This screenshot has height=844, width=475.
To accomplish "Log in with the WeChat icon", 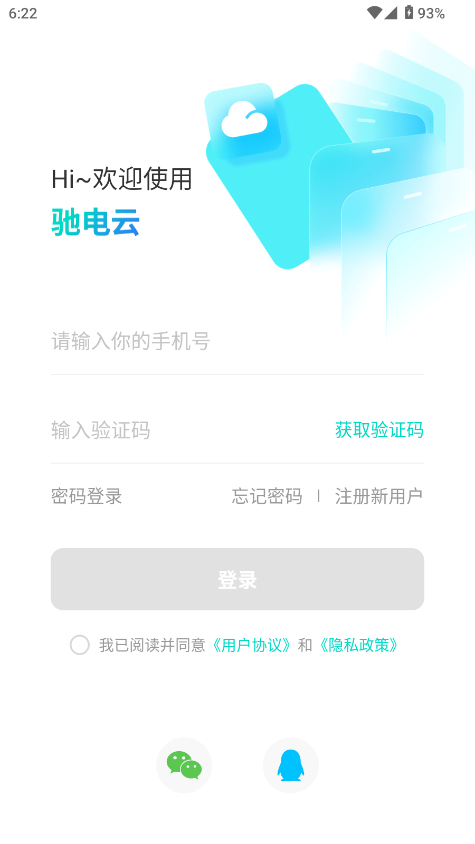I will point(184,765).
